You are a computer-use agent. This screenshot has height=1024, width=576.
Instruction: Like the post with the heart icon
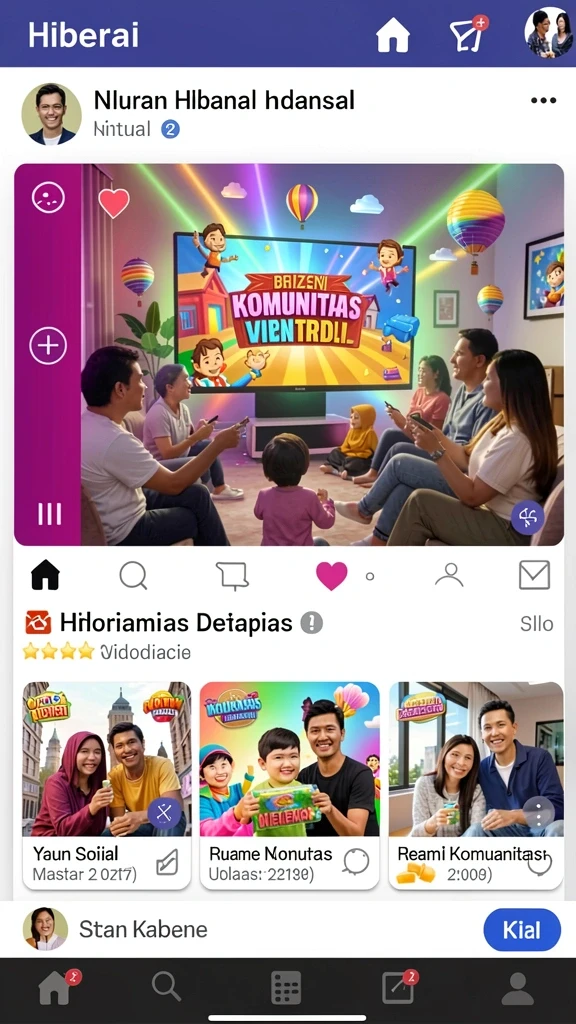click(114, 203)
